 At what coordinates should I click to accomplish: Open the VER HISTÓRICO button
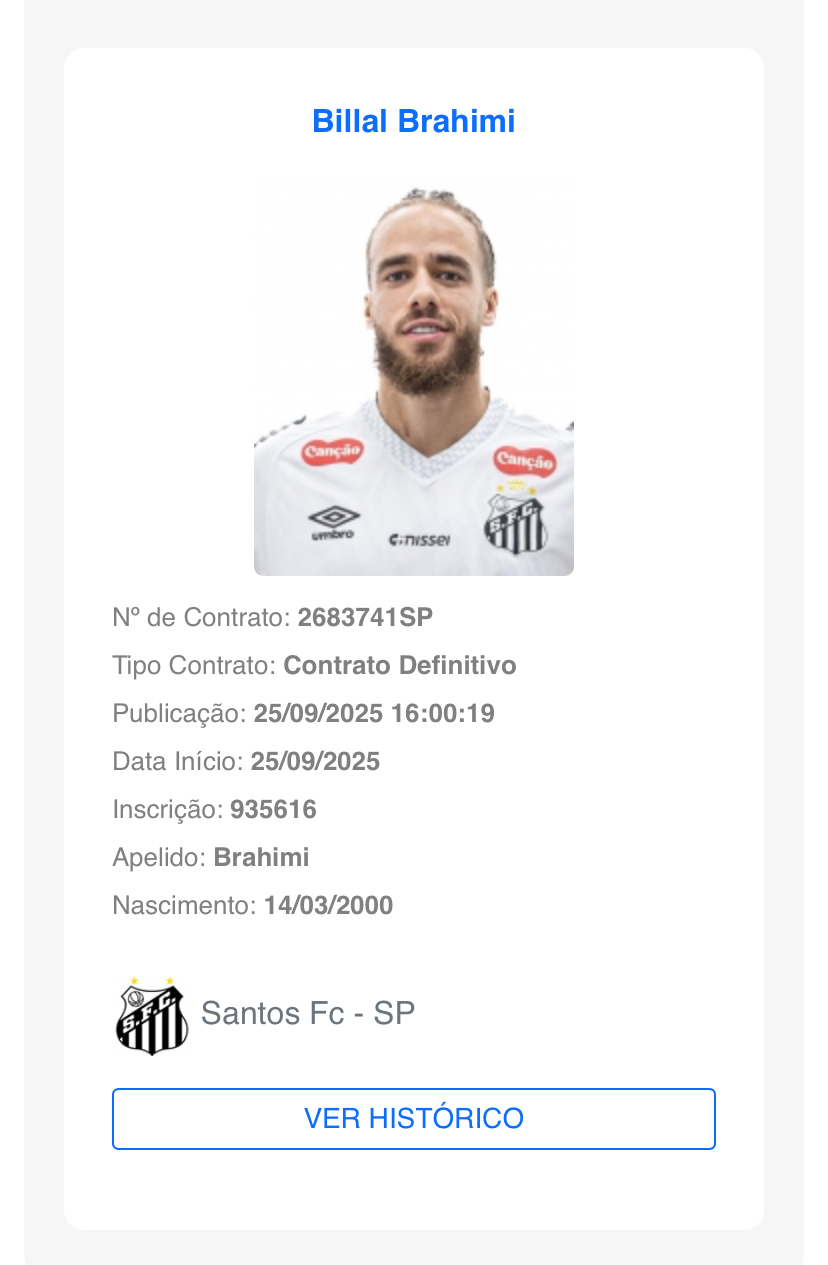tap(413, 1118)
